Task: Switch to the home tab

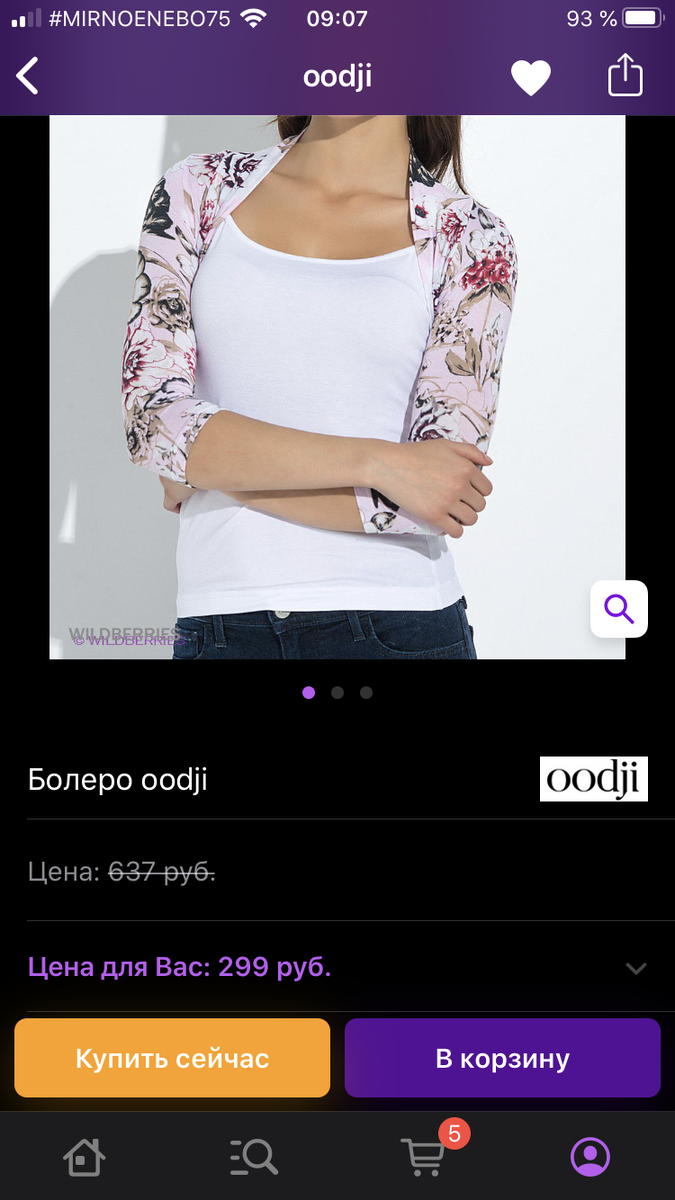Action: [84, 1157]
